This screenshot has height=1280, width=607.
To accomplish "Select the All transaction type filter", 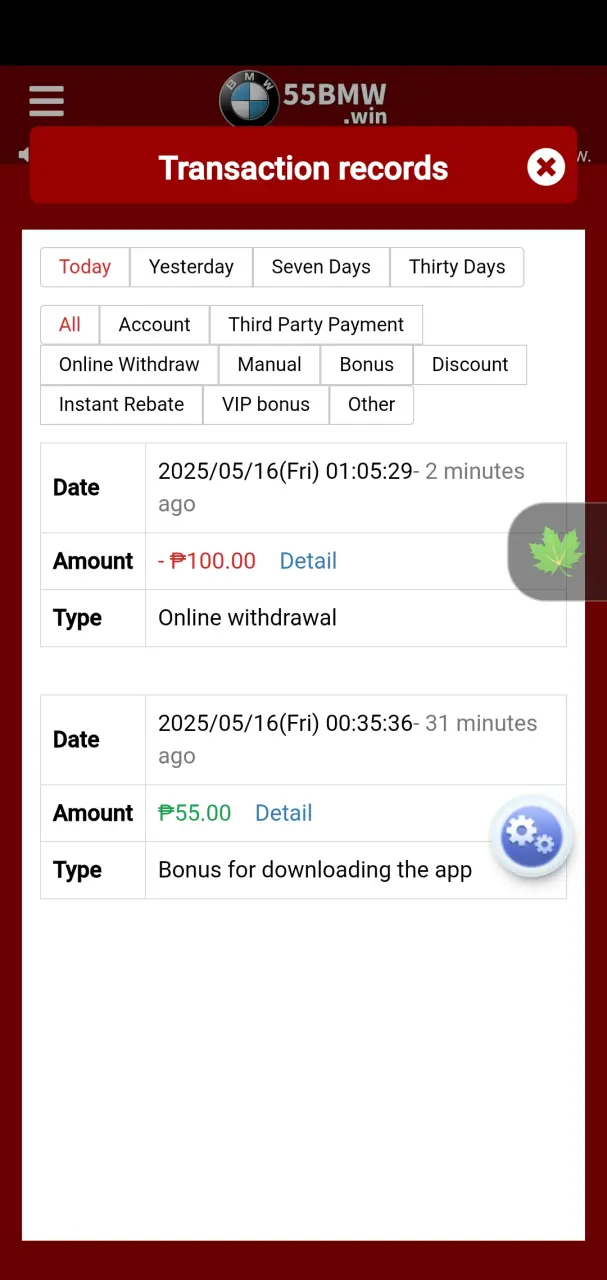I will (x=70, y=325).
